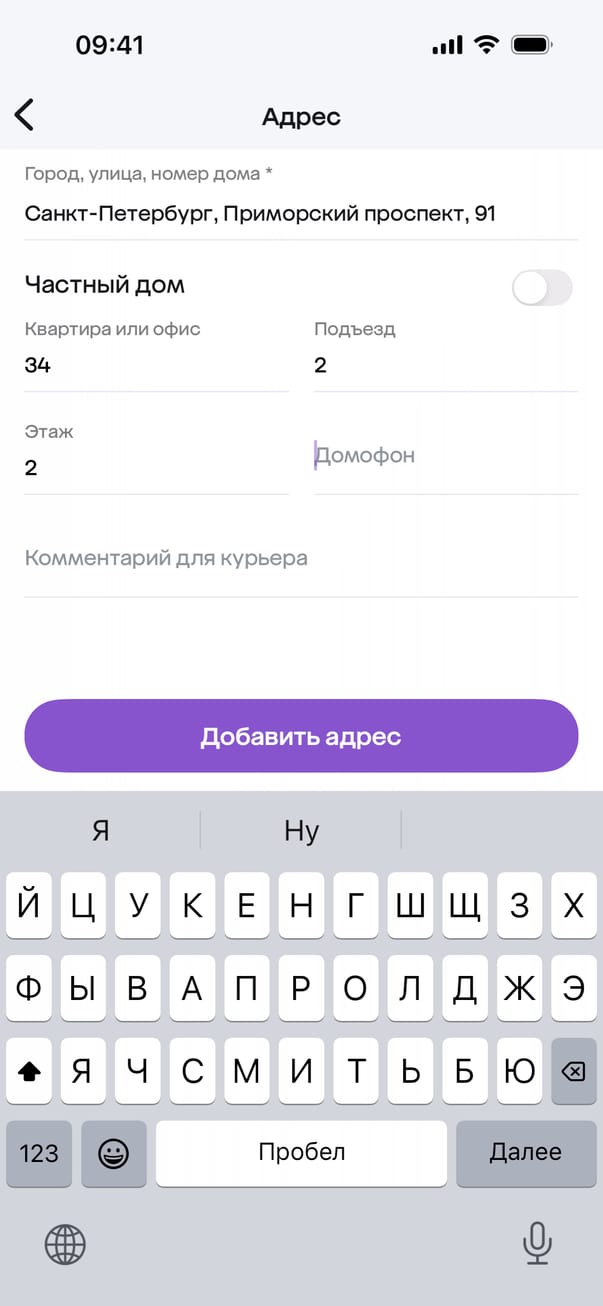
Task: Edit the Квартира или офис field
Action: (156, 365)
